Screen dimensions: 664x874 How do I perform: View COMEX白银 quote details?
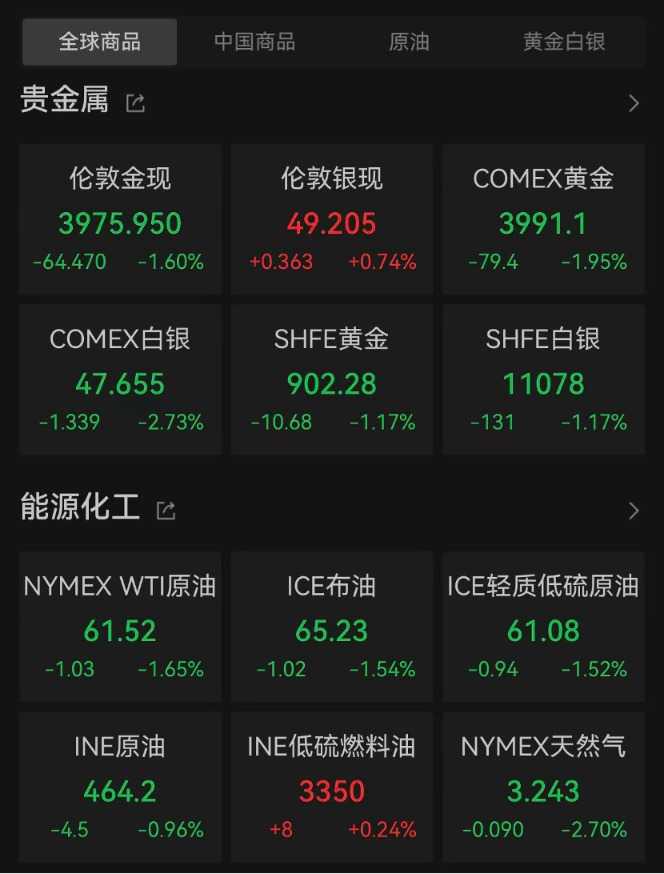120,380
